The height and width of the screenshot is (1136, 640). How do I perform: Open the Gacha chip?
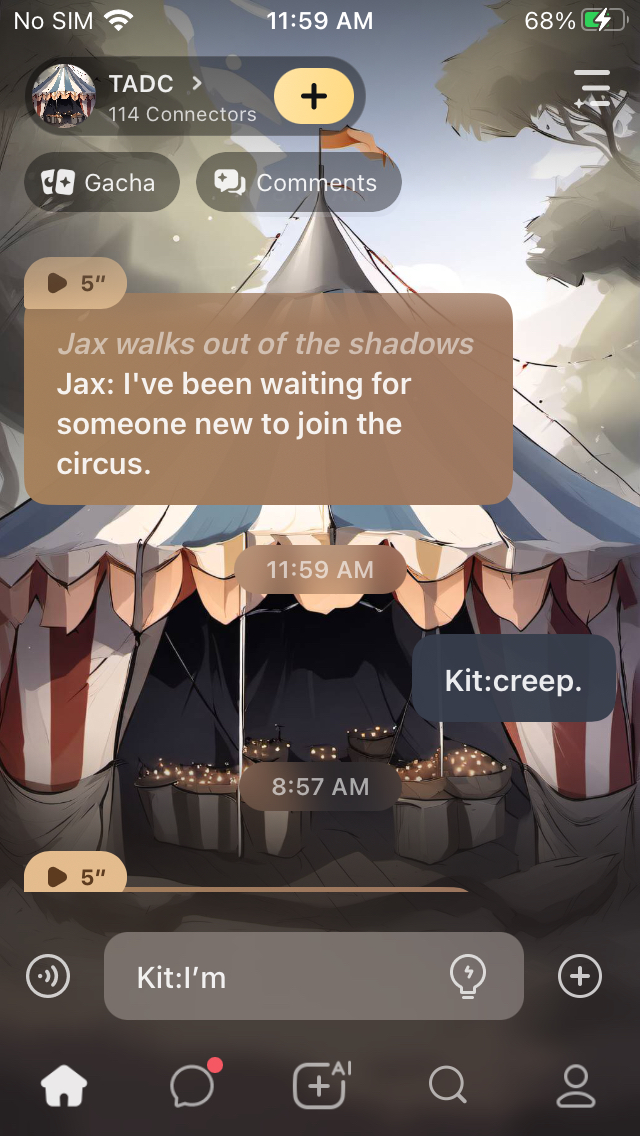[x=101, y=183]
